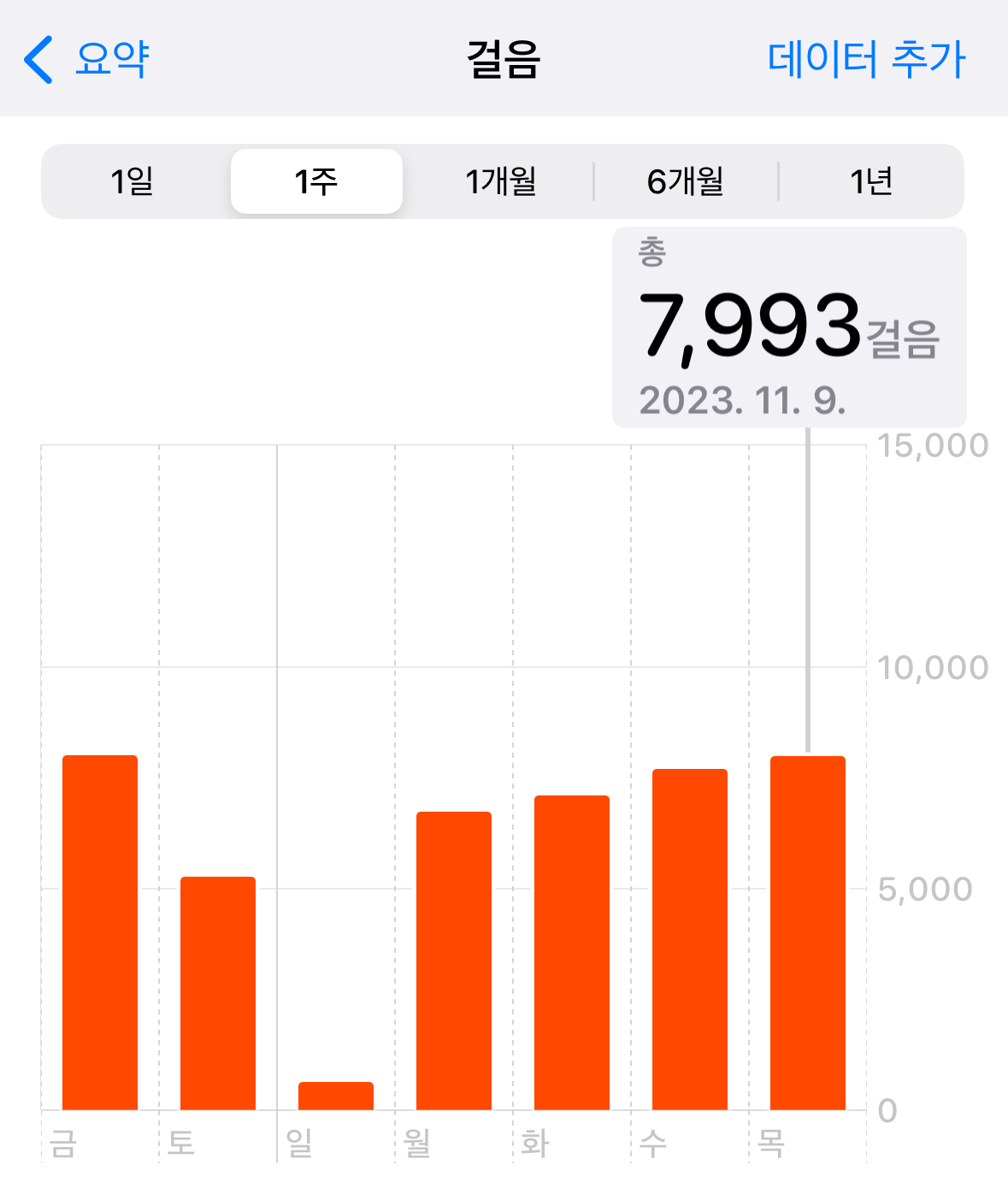This screenshot has width=1008, height=1194.
Task: Select the 목 bar in the chart
Action: pos(808,932)
